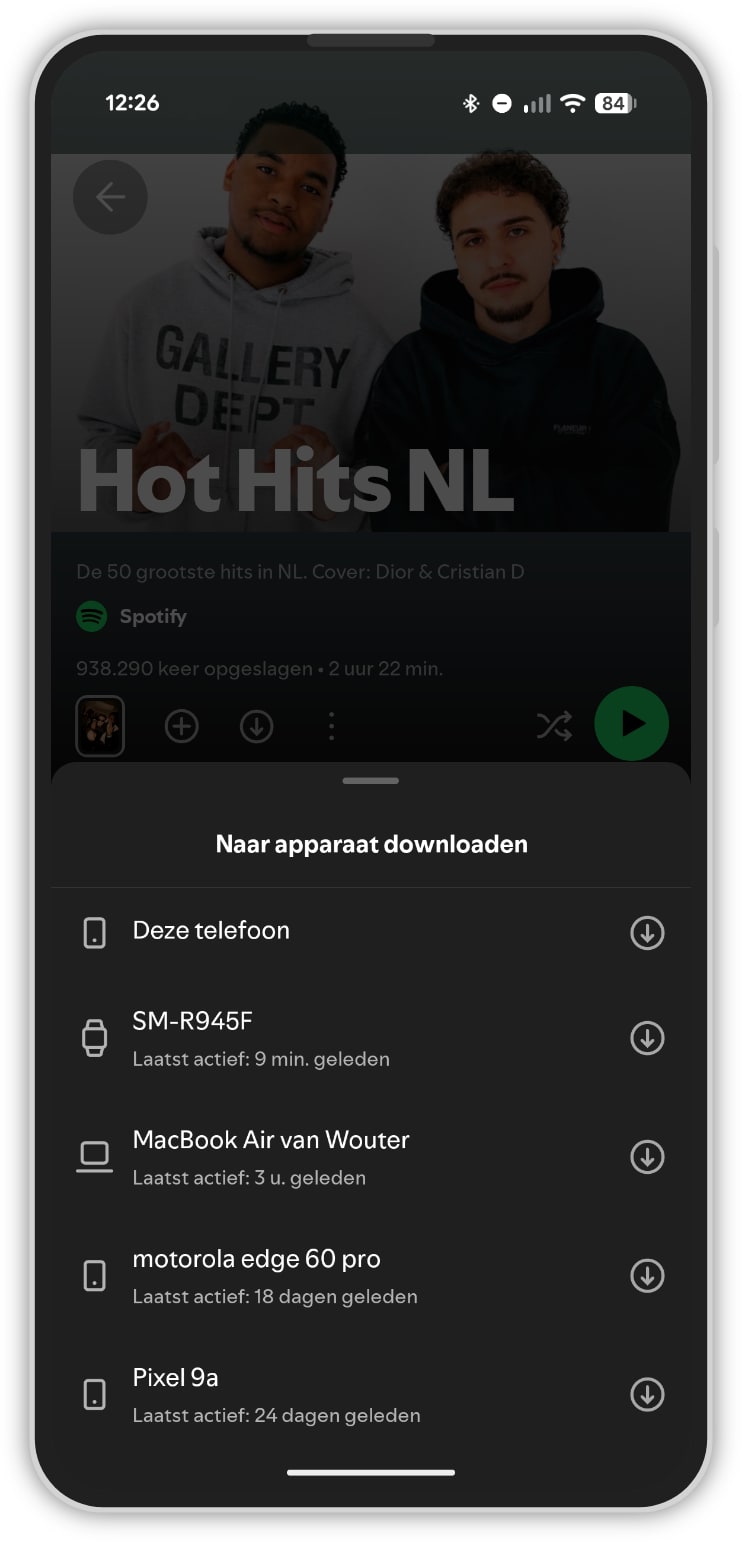Toggle shuffle mode for the playlist
The image size is (742, 1542).
click(554, 726)
